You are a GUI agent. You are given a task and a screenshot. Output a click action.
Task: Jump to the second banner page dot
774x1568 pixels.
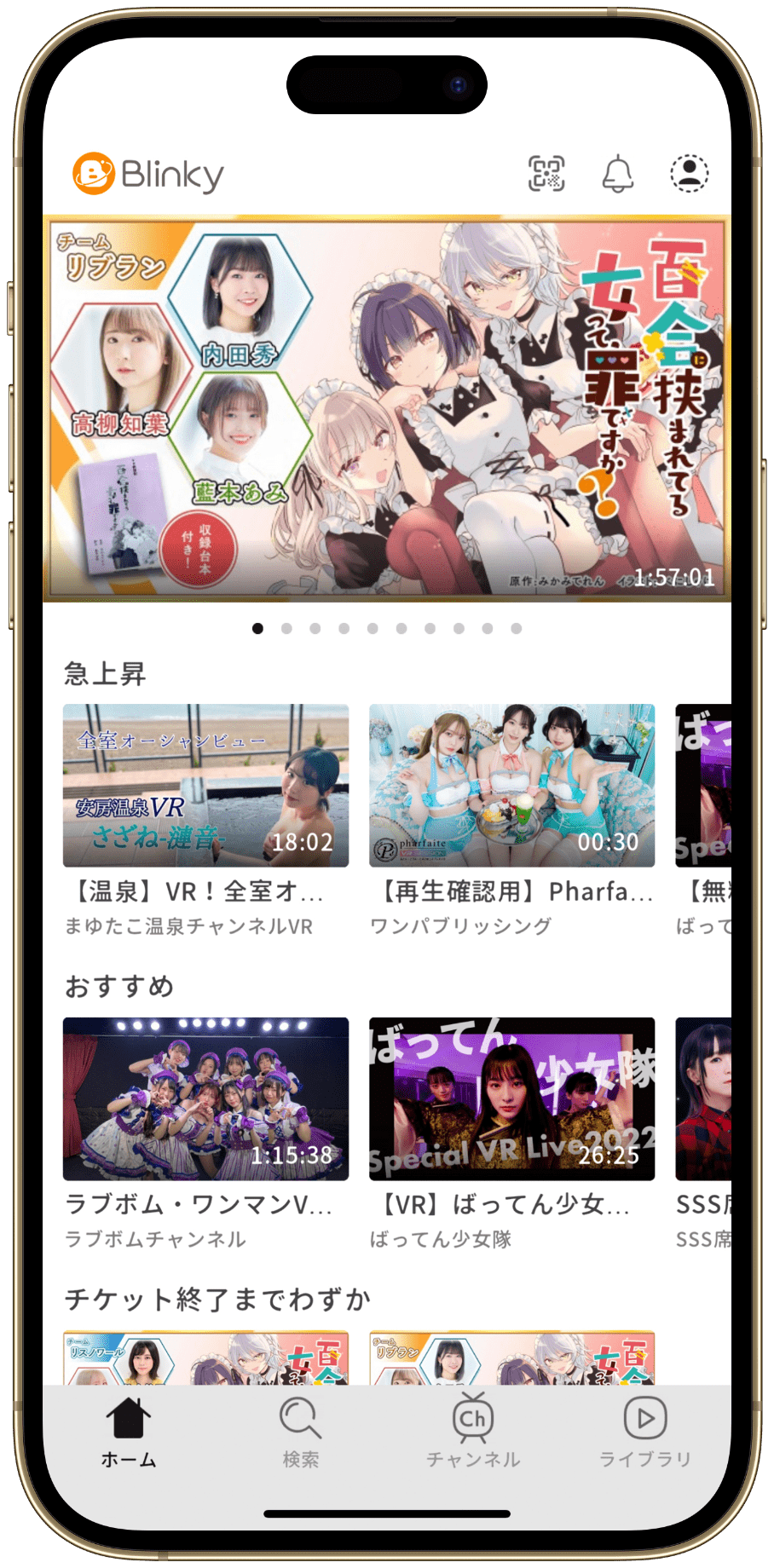click(286, 628)
